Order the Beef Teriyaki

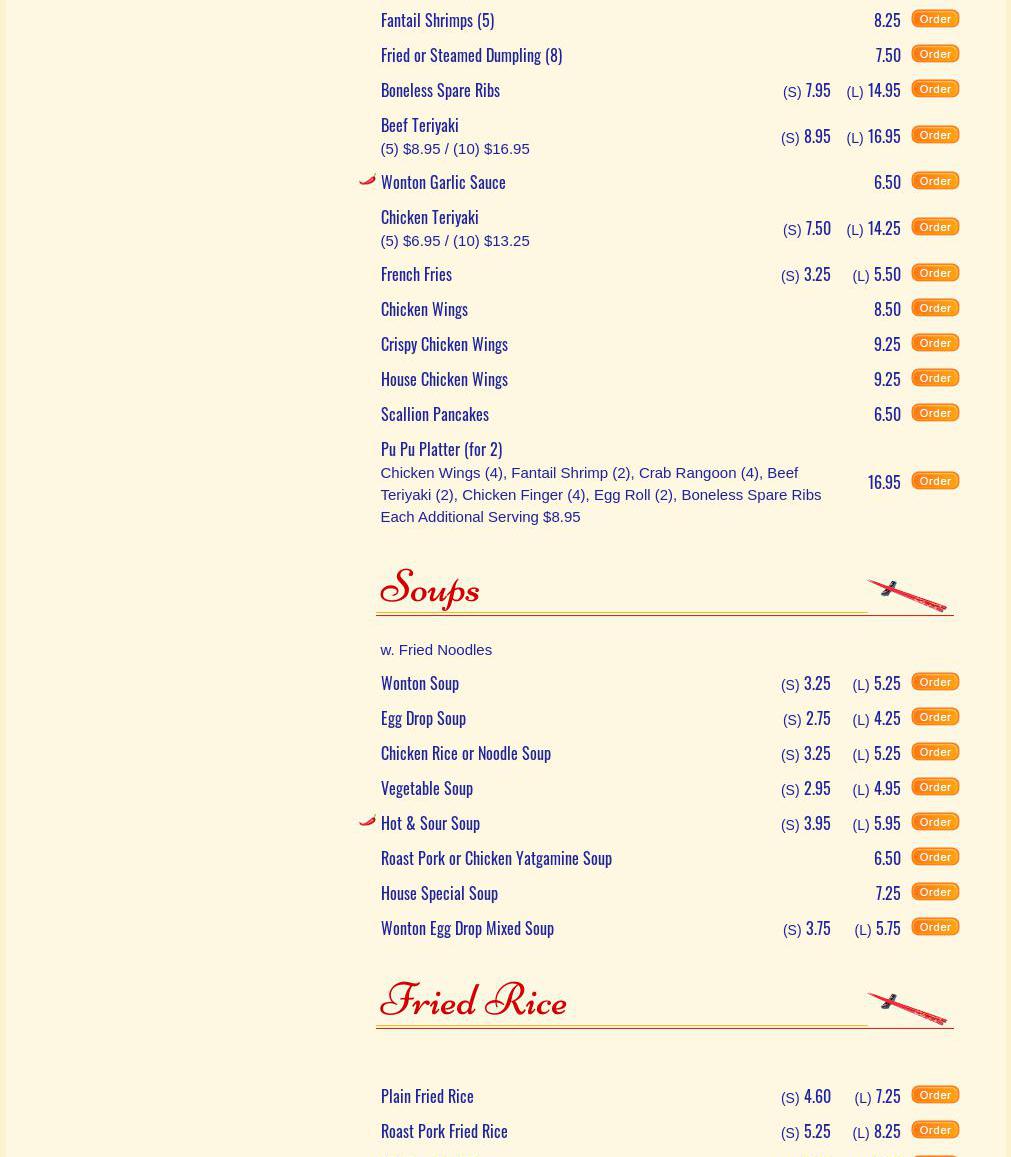(x=935, y=135)
